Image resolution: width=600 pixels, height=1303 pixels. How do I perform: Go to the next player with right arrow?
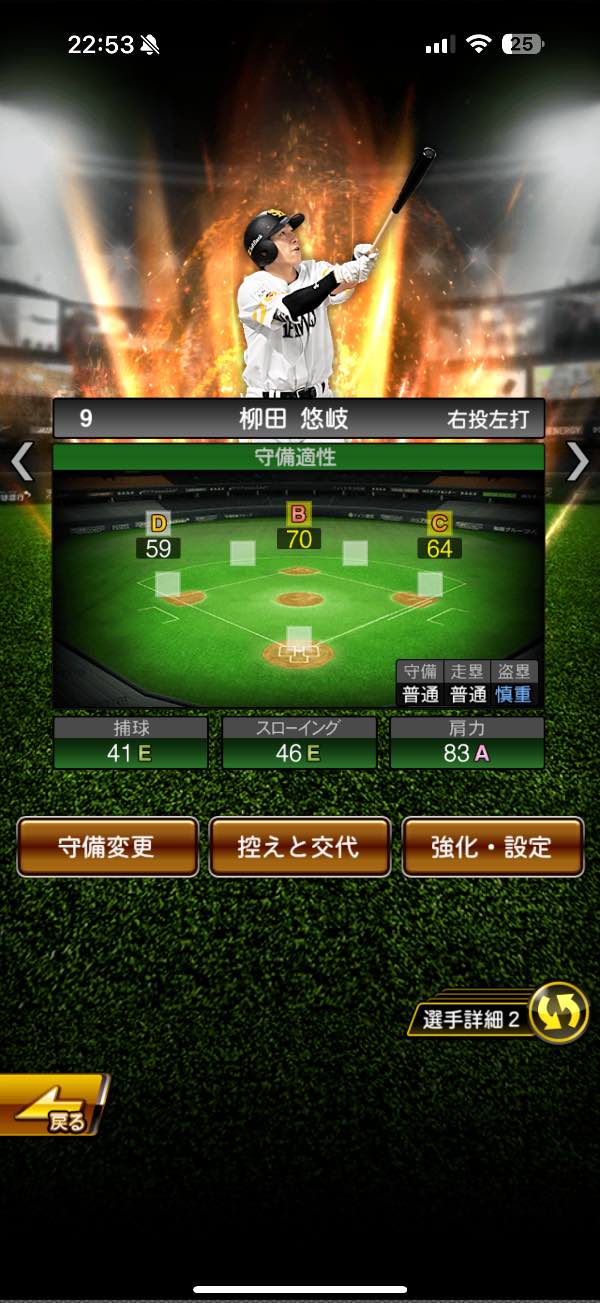pos(578,462)
